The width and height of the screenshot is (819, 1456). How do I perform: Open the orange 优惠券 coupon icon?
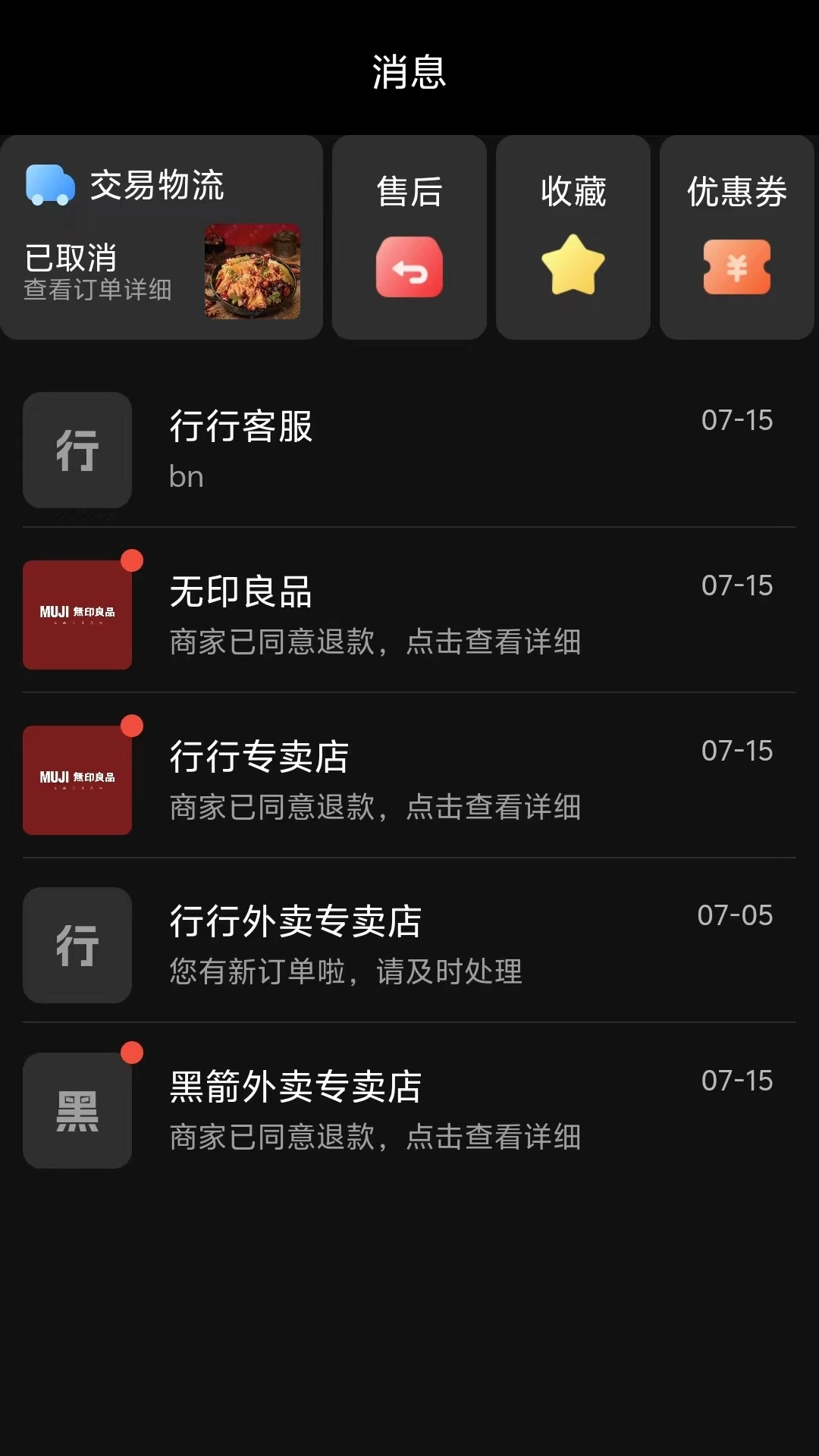[x=736, y=266]
